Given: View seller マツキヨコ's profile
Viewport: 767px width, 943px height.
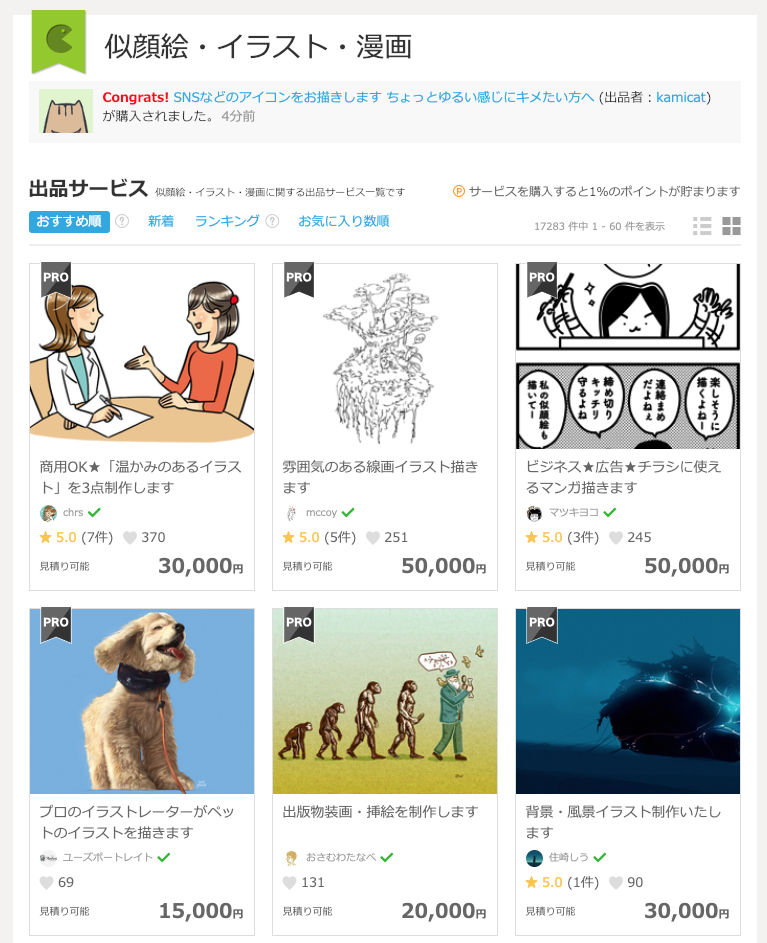Looking at the screenshot, I should coord(574,512).
